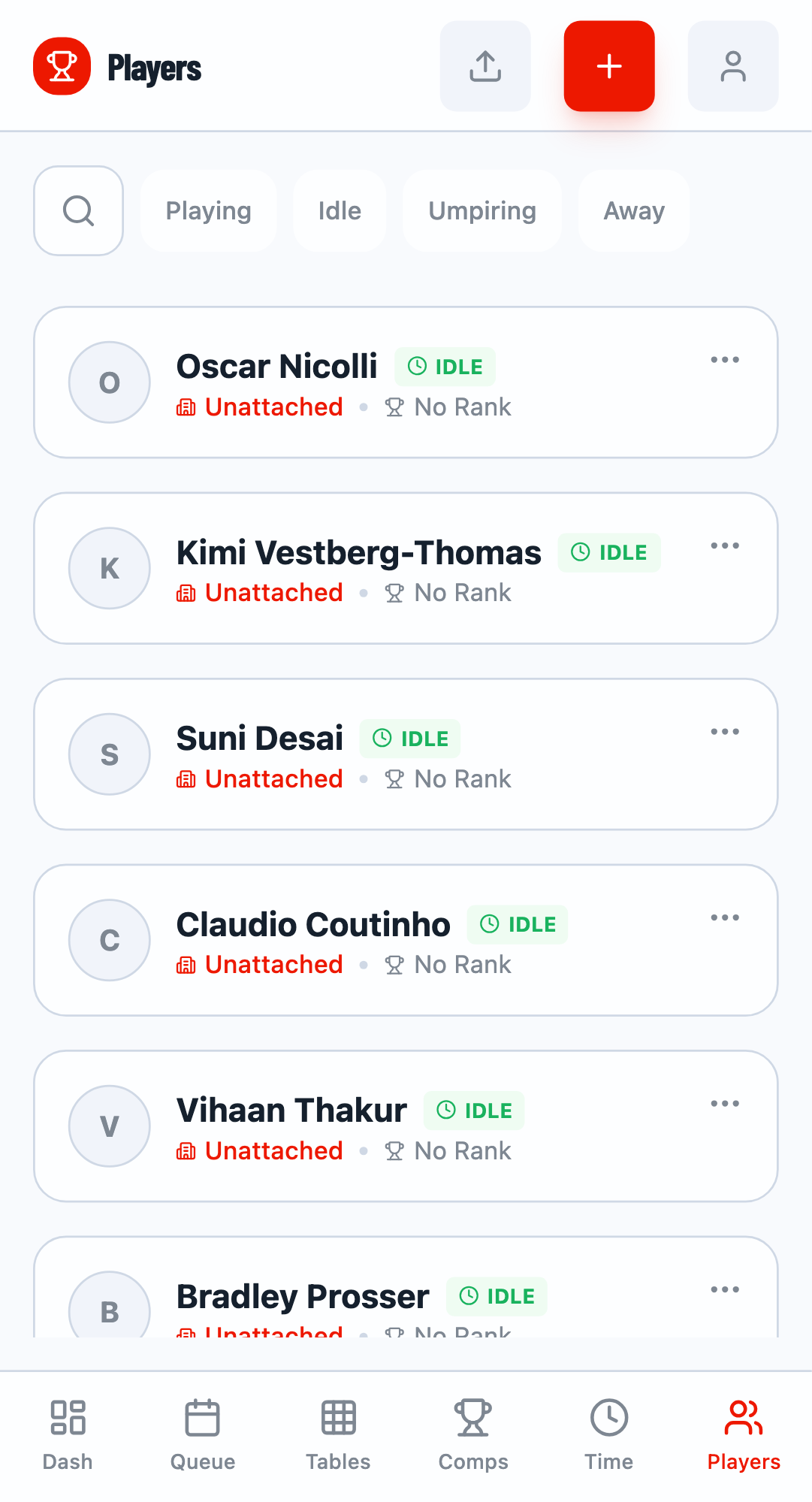Screen dimensions: 812x1502
Task: Enable the Umpiring filter
Action: pyautogui.click(x=481, y=210)
